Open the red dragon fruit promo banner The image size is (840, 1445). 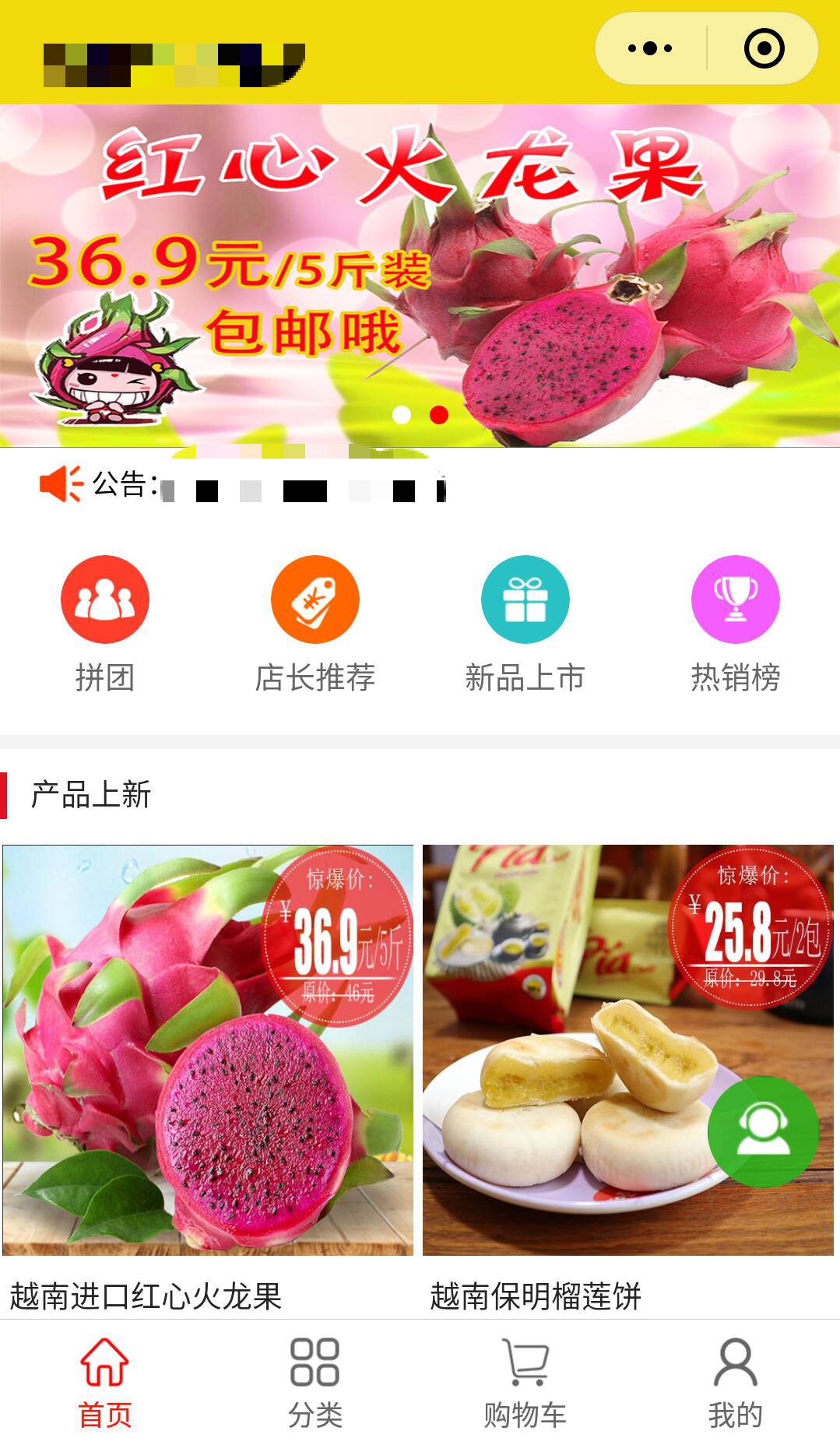click(x=420, y=274)
